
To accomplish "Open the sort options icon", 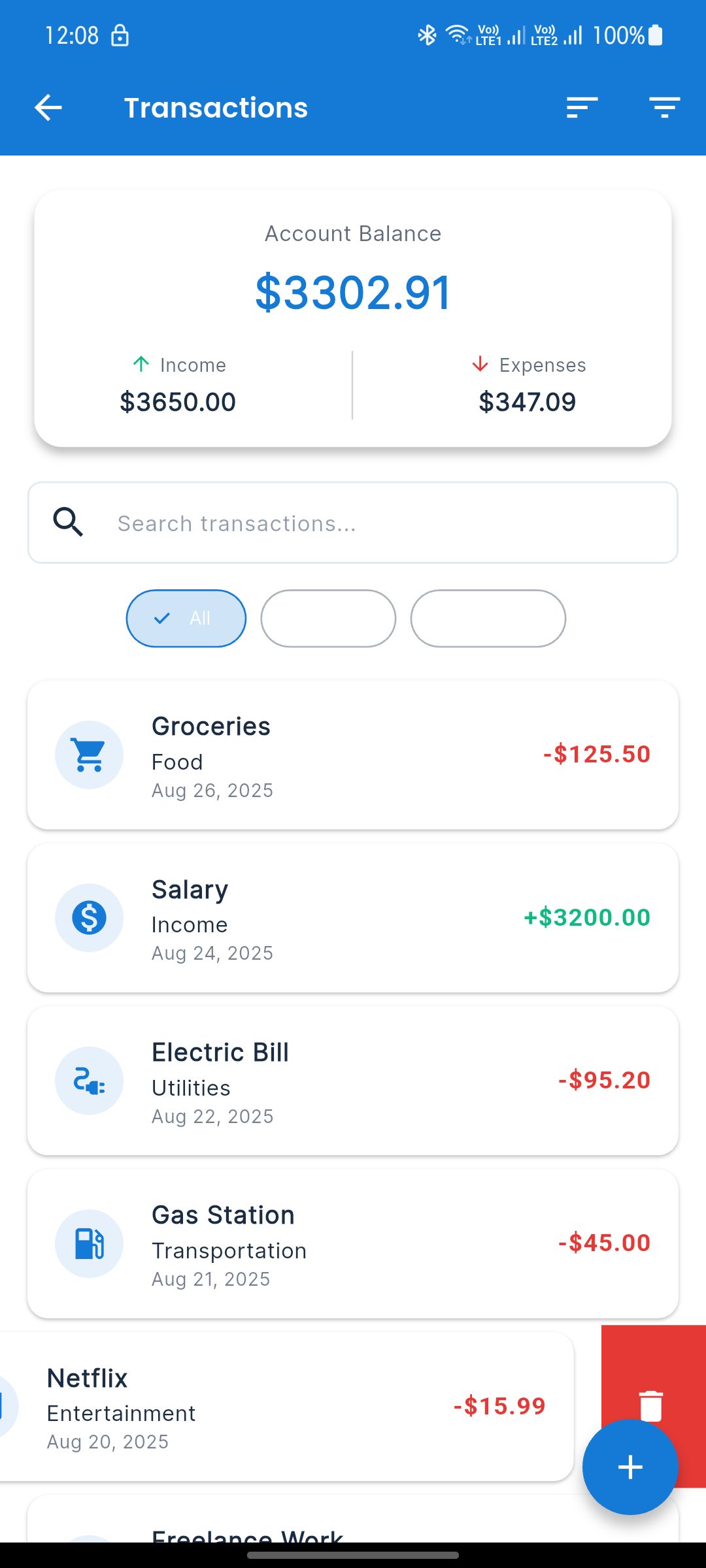I will click(582, 108).
